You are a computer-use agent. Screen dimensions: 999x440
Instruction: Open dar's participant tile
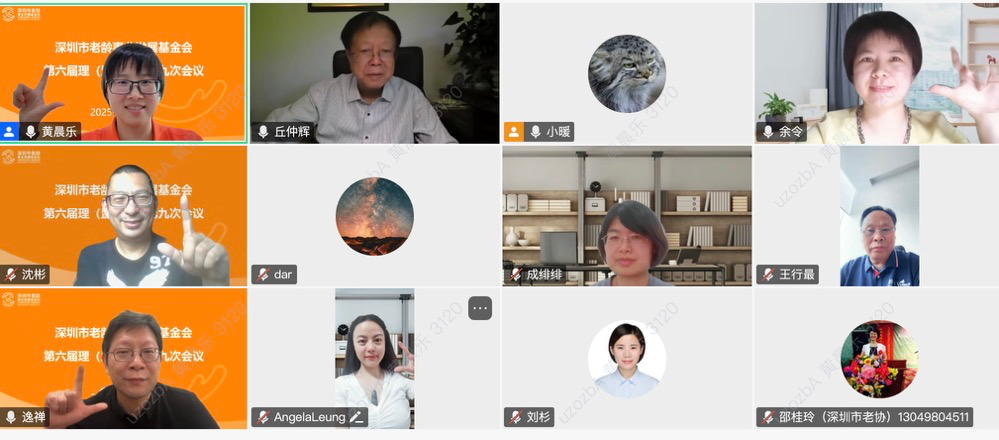tap(374, 216)
